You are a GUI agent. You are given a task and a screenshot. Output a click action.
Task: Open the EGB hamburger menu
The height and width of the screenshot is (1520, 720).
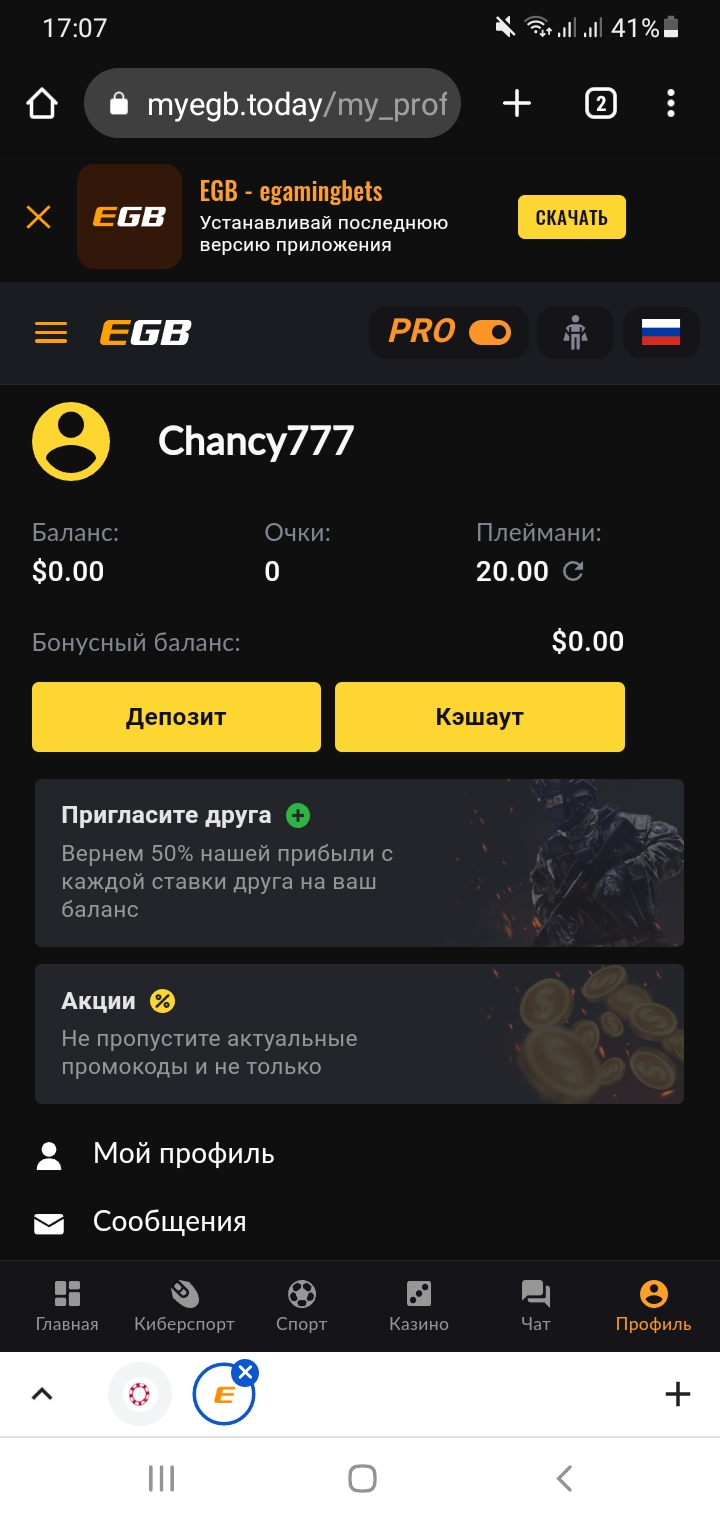(x=51, y=333)
